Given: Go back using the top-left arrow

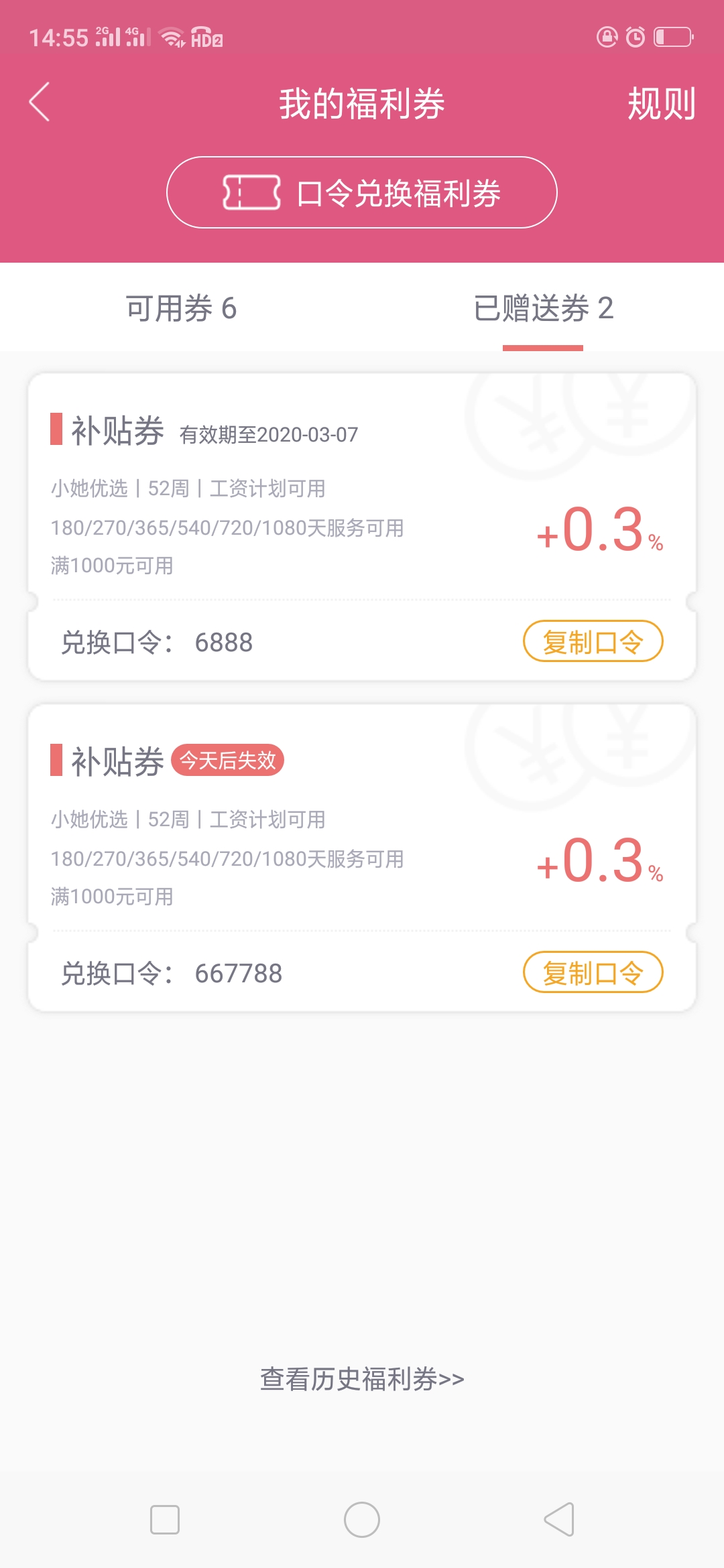Looking at the screenshot, I should click(40, 103).
